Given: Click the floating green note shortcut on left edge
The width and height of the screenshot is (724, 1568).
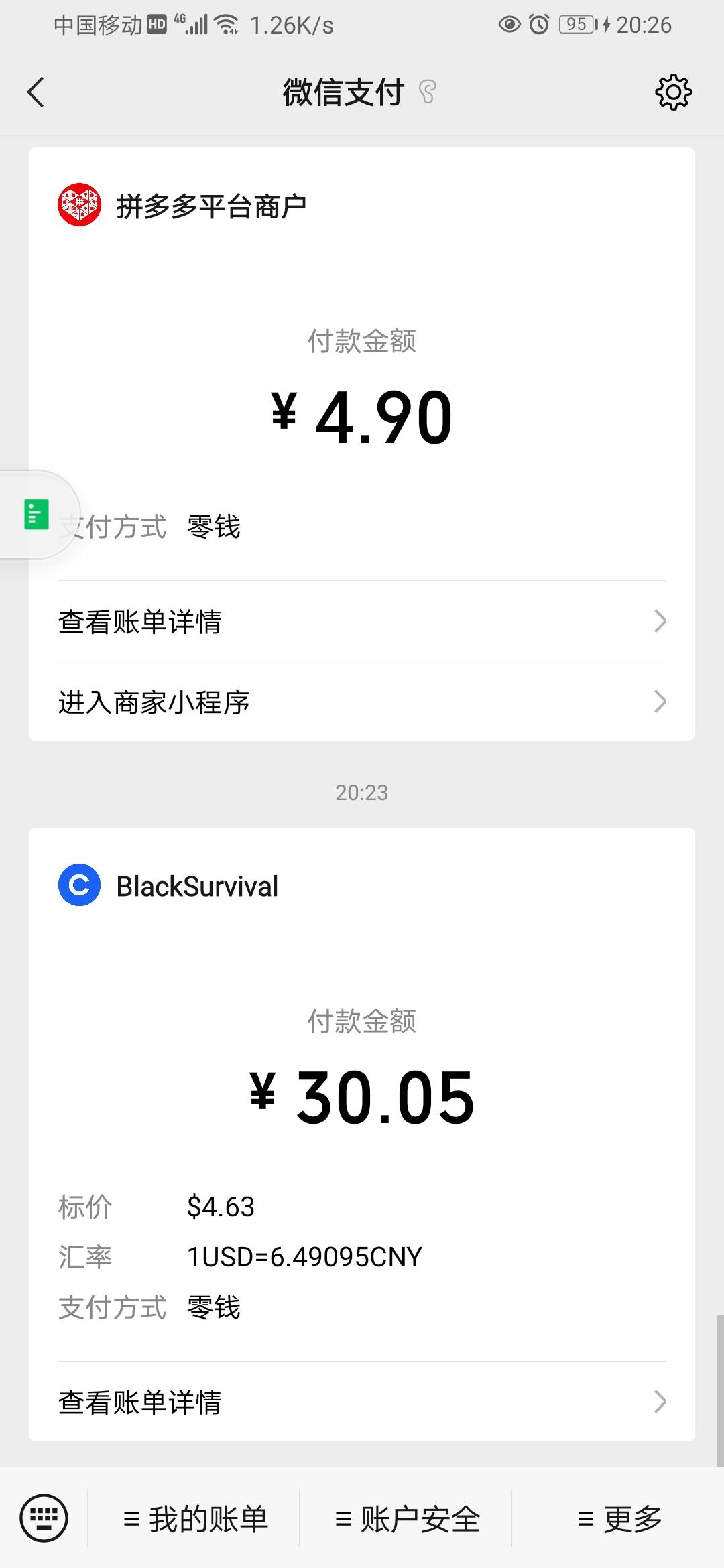Looking at the screenshot, I should pos(37,513).
